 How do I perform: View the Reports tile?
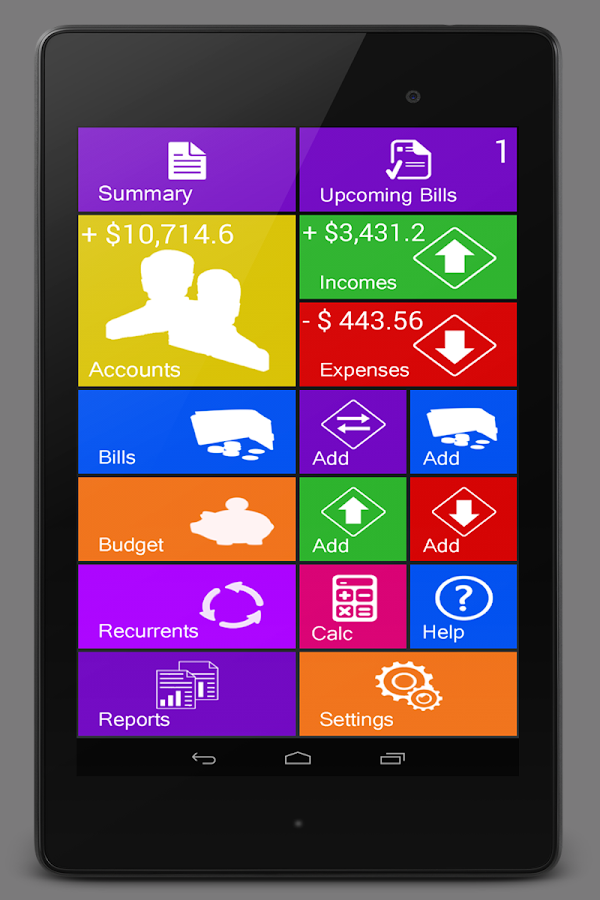click(x=187, y=693)
